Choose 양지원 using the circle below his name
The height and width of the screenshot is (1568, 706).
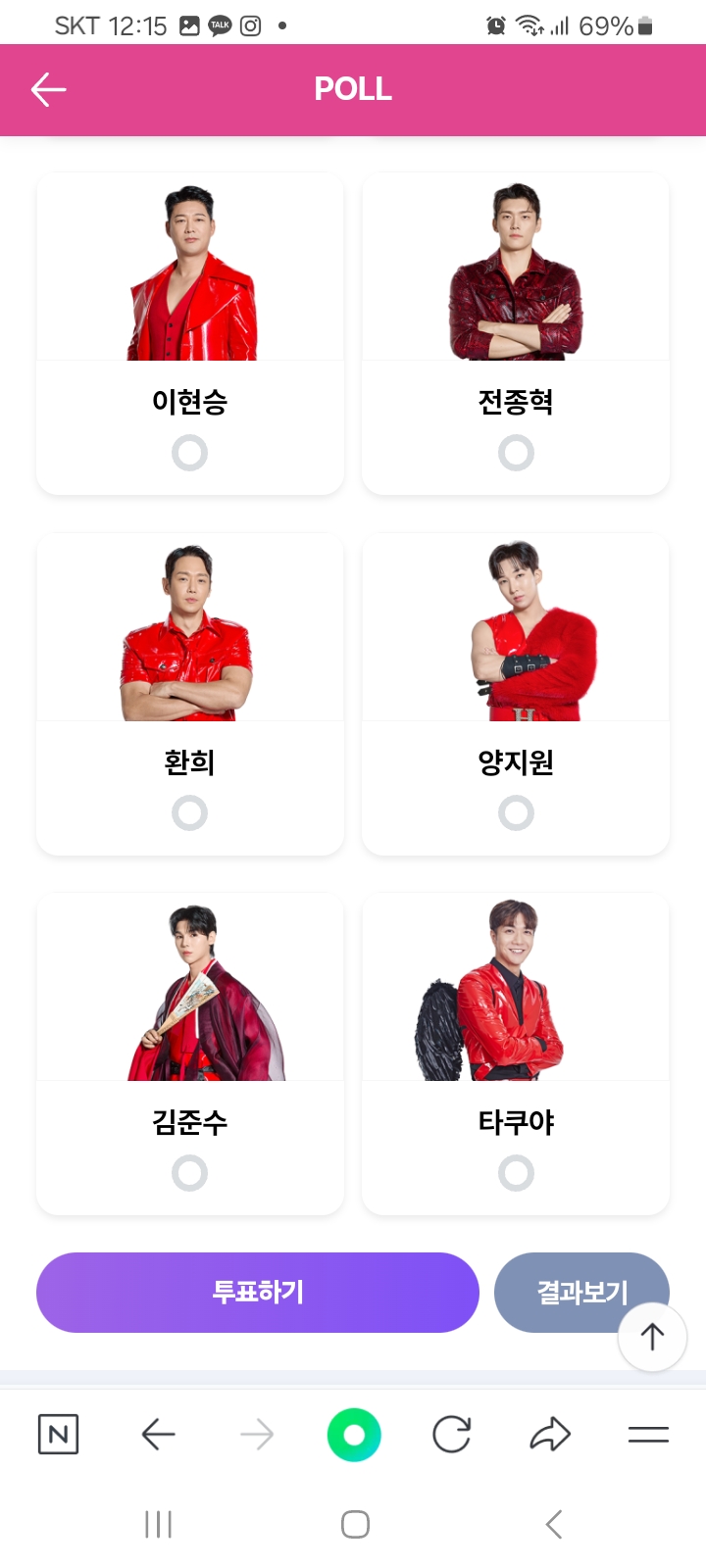[x=516, y=812]
